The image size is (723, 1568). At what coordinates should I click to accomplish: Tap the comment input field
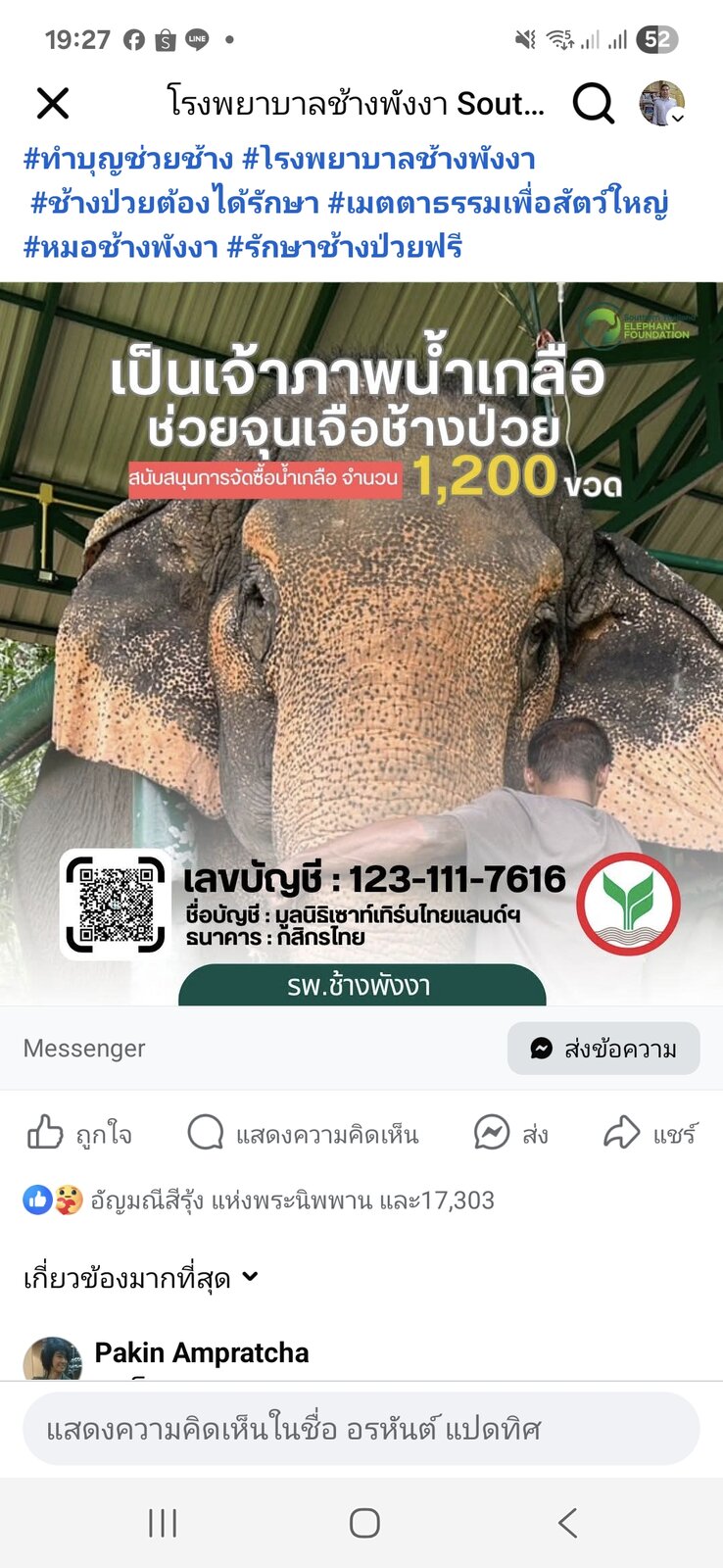361,1429
